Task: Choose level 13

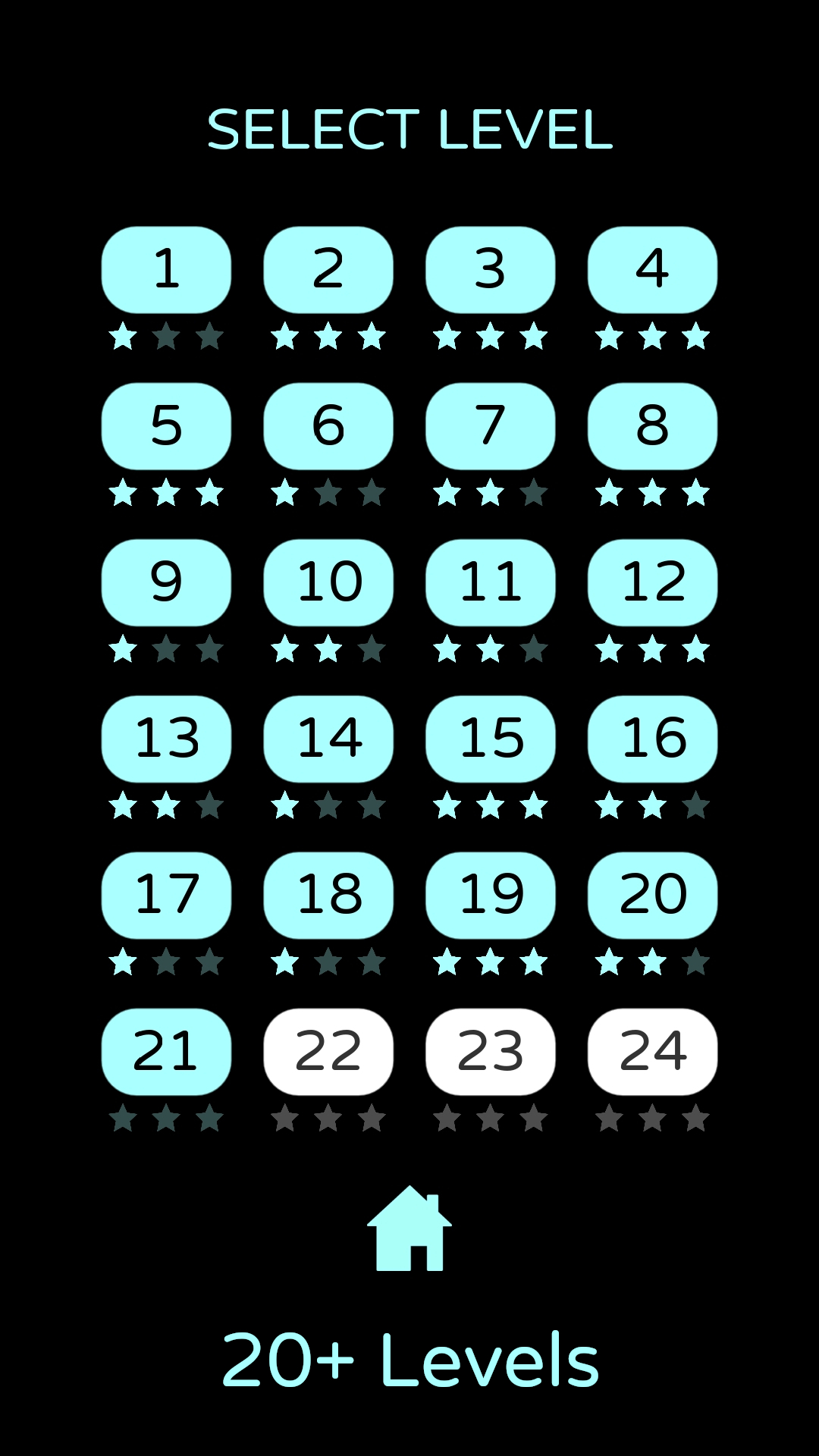Action: coord(166,739)
